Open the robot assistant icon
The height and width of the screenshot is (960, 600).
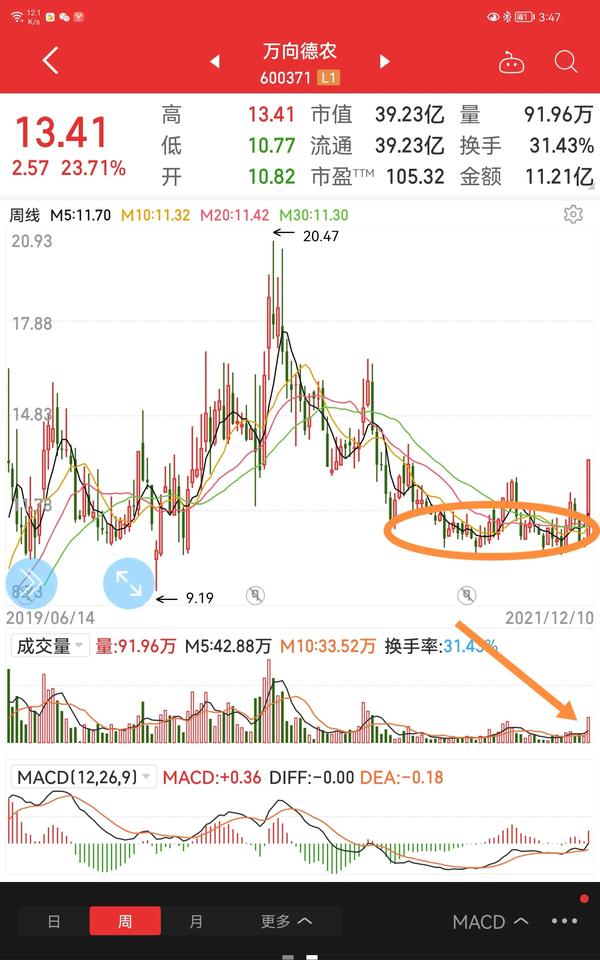(511, 62)
